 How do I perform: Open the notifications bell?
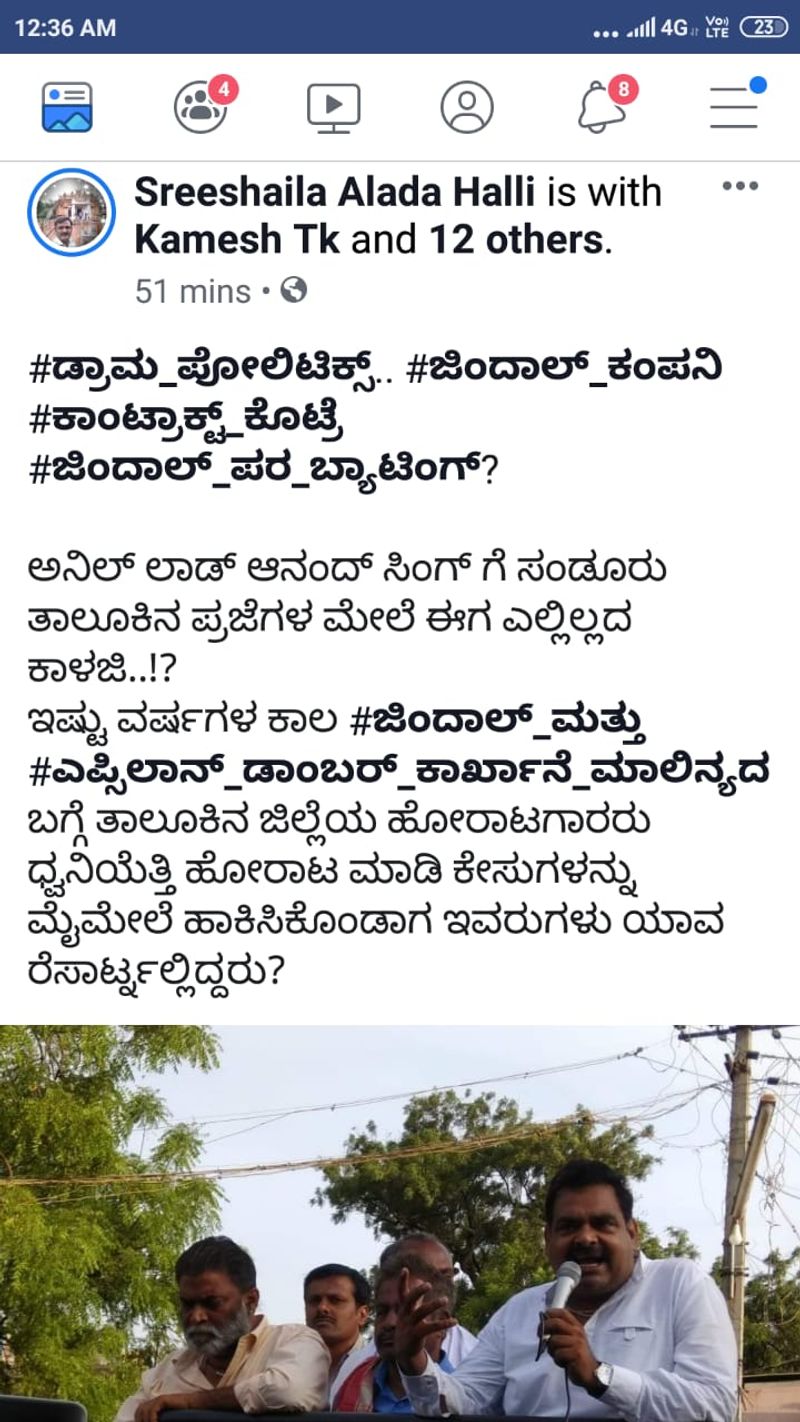[x=602, y=107]
